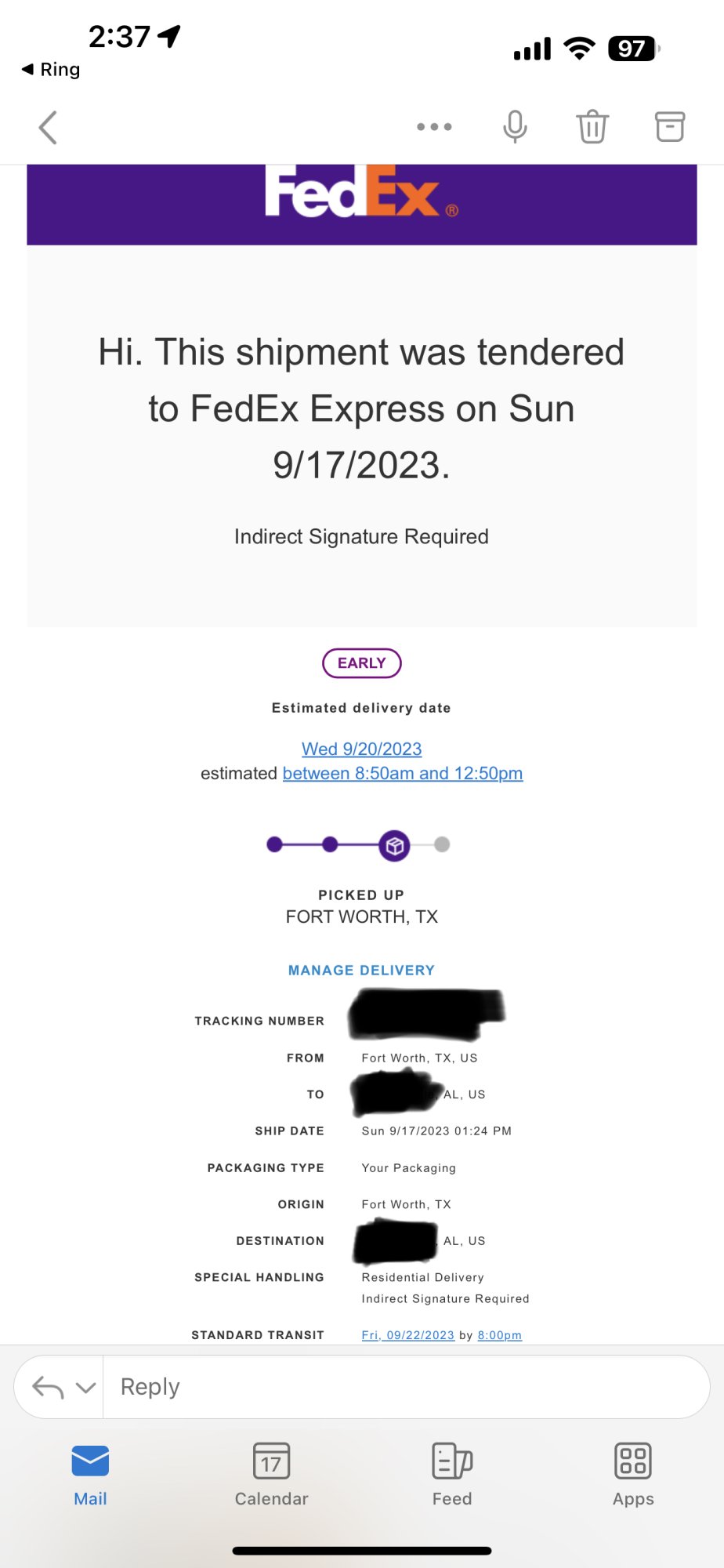724x1568 pixels.
Task: Switch to the Calendar tab
Action: pos(271,1475)
